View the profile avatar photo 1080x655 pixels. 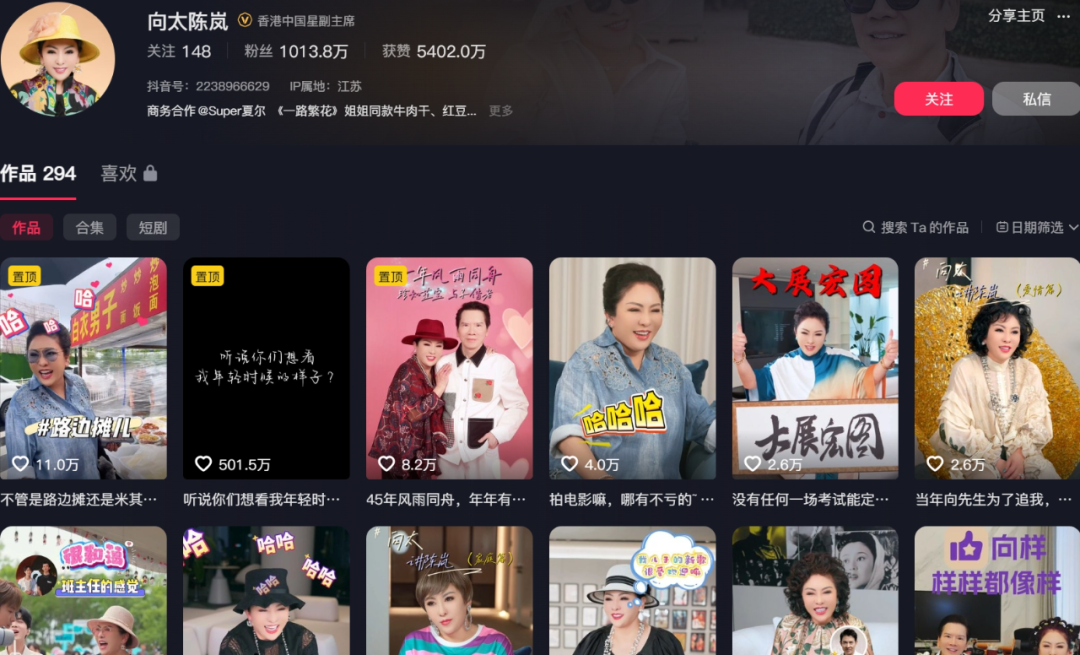[57, 59]
